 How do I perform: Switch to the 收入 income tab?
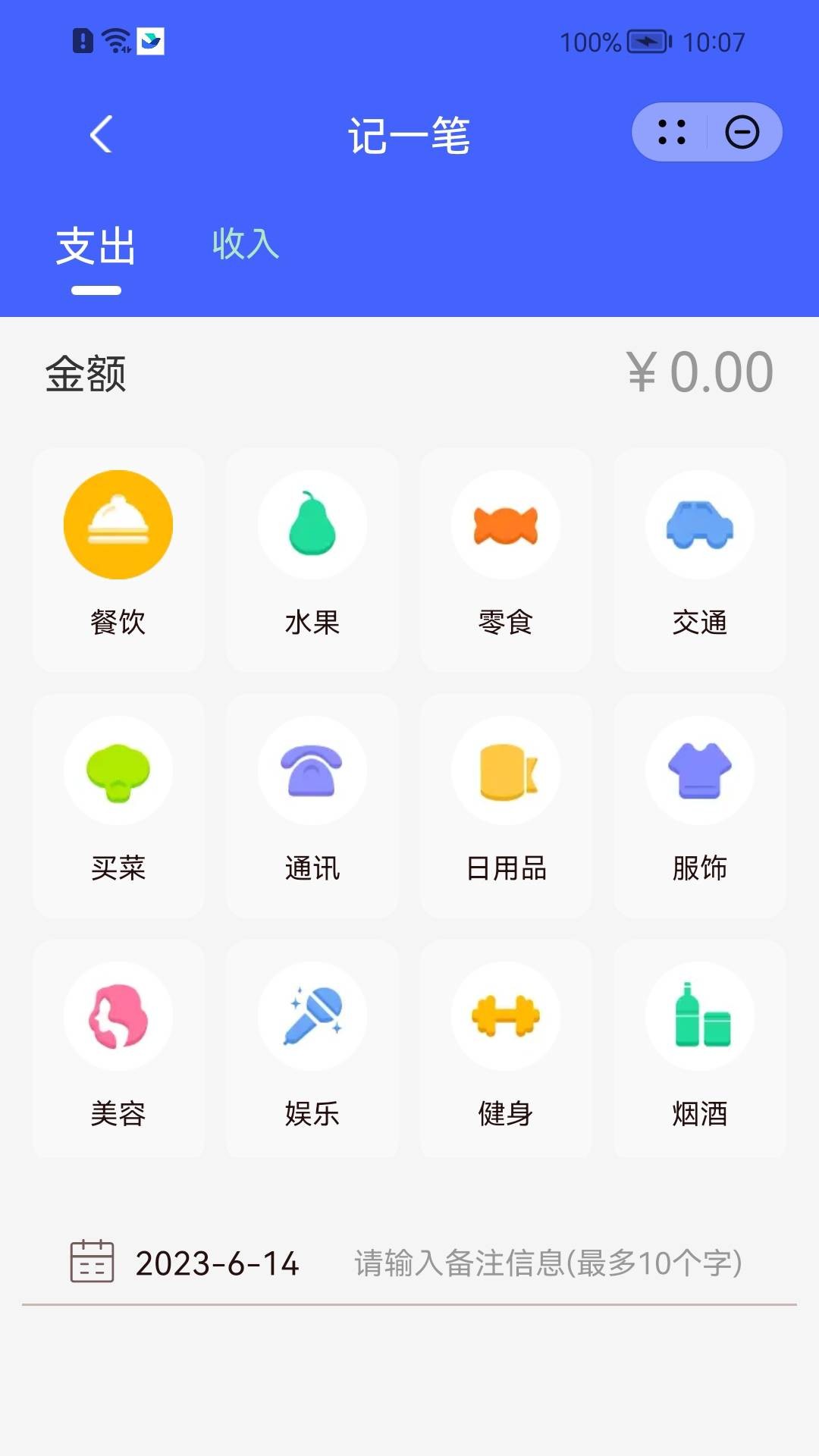pos(246,244)
